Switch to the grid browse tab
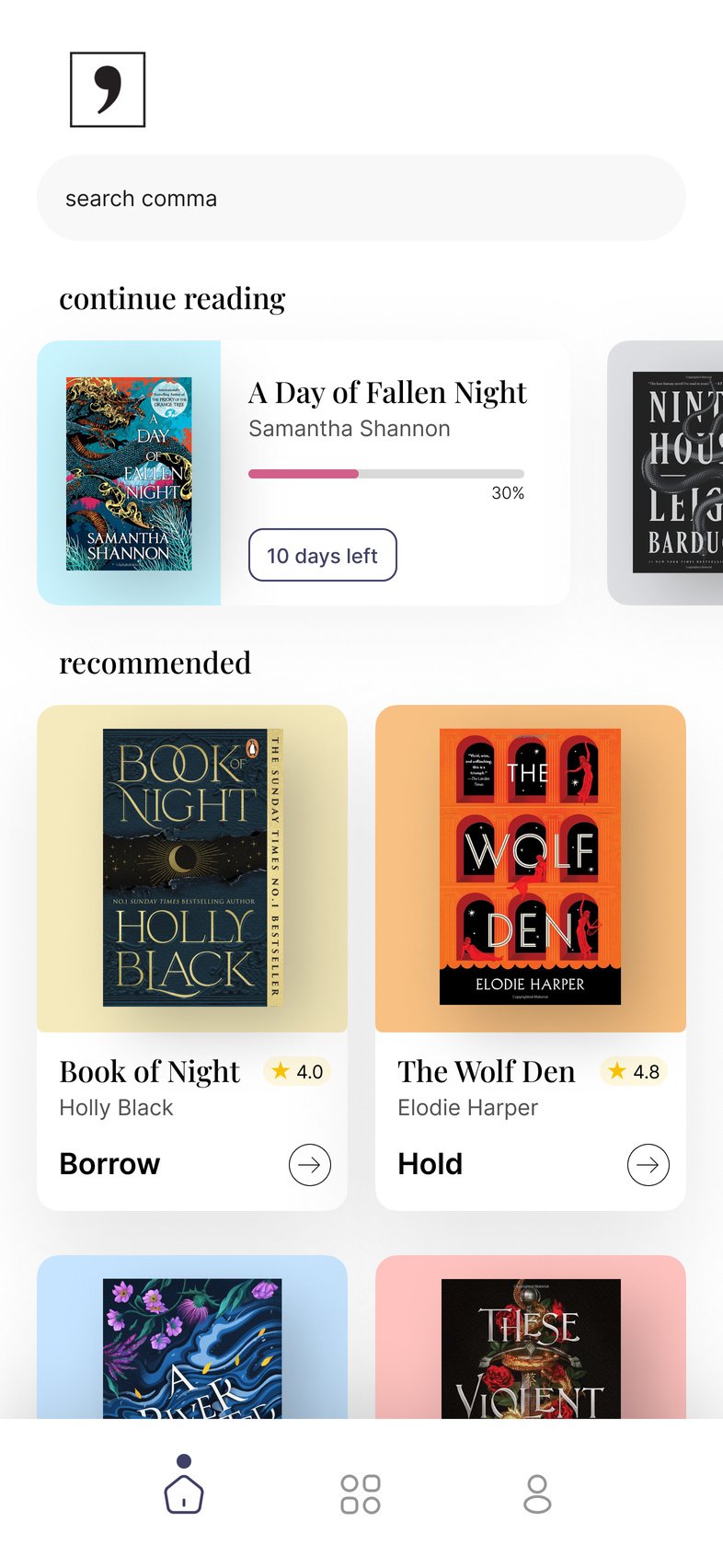This screenshot has height=1568, width=723. click(361, 1494)
